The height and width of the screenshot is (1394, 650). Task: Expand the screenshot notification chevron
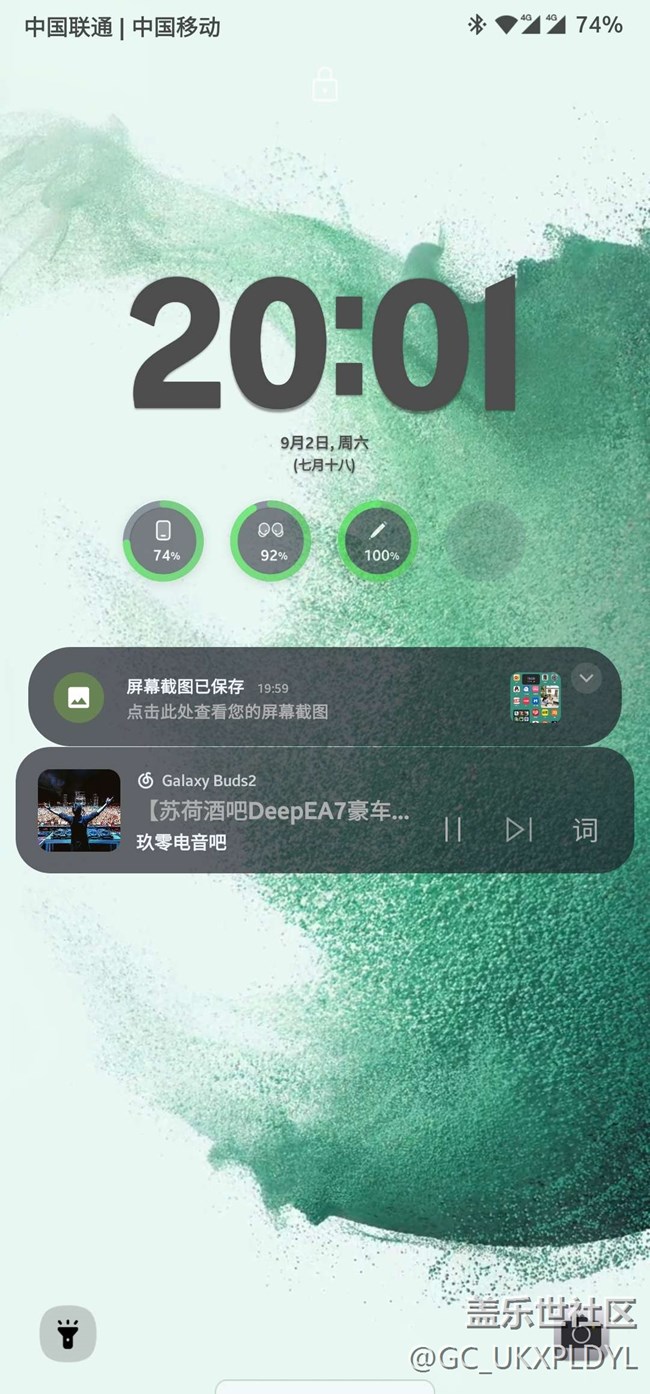(x=586, y=679)
